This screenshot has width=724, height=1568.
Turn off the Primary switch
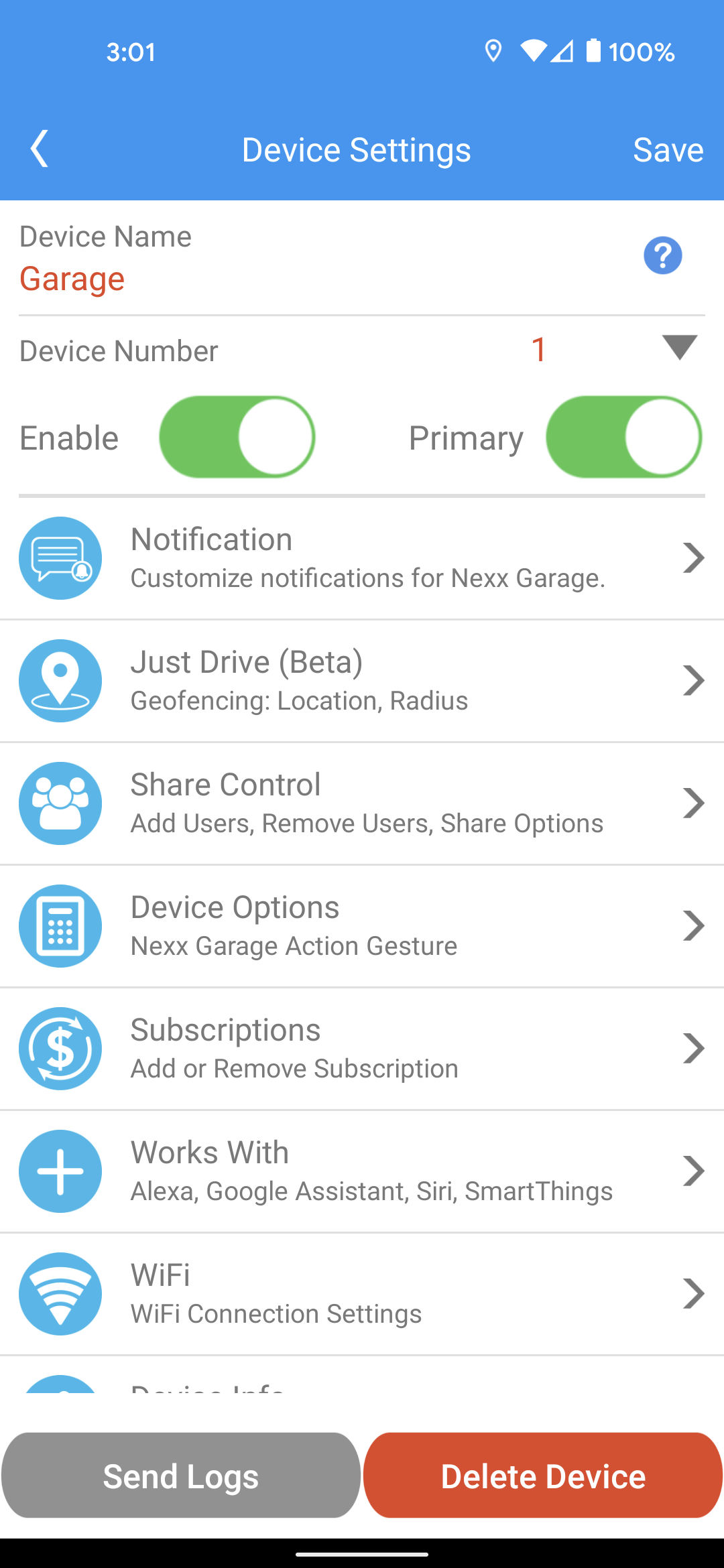point(623,437)
